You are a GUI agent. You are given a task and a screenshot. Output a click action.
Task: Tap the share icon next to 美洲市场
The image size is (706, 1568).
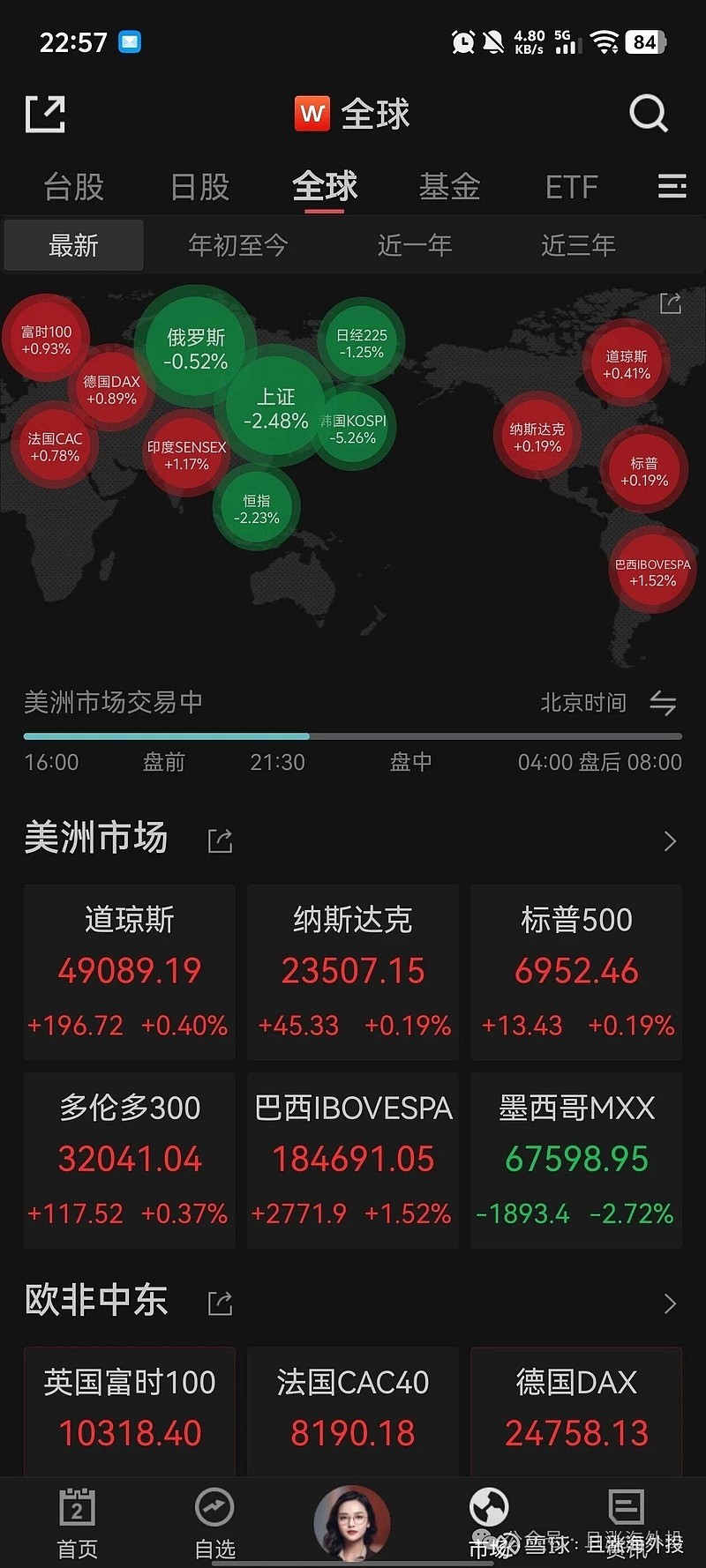coord(219,840)
